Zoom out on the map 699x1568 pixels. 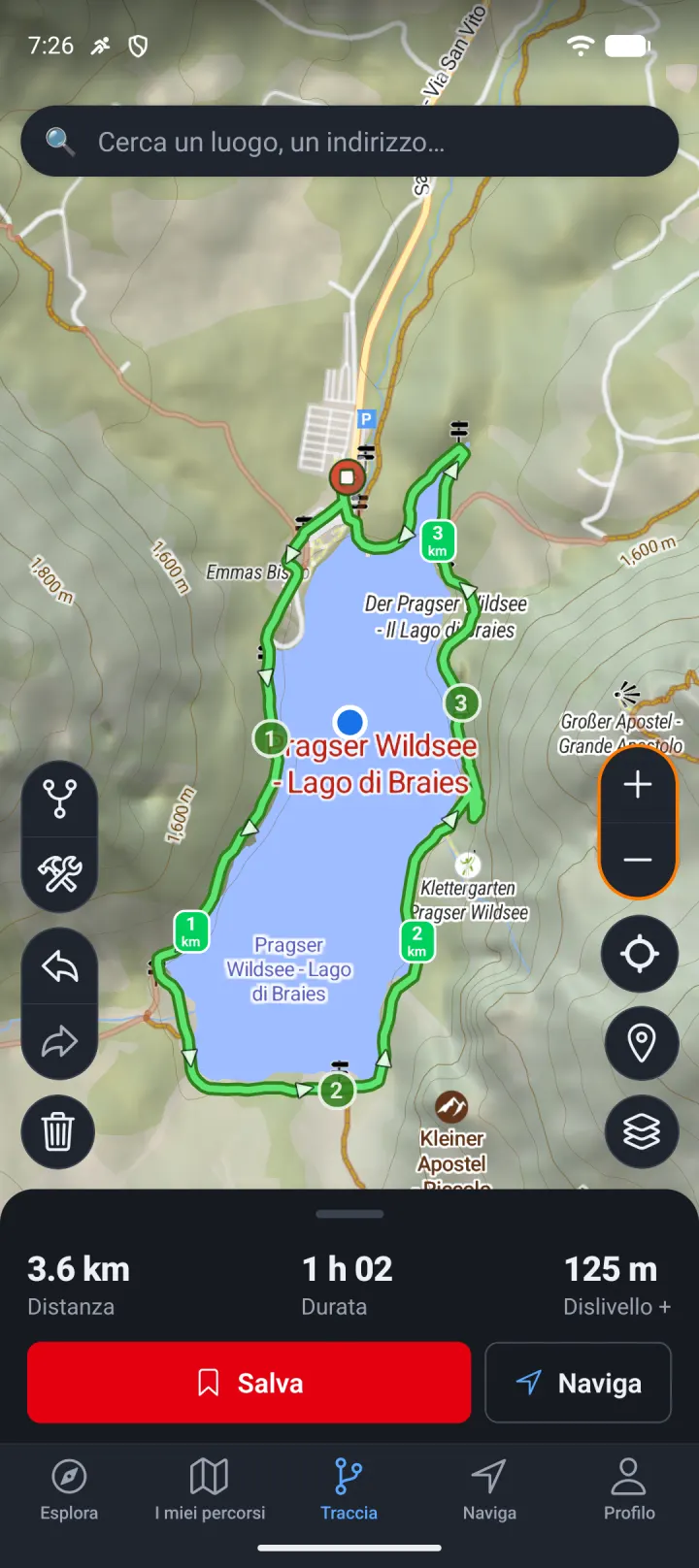[638, 861]
